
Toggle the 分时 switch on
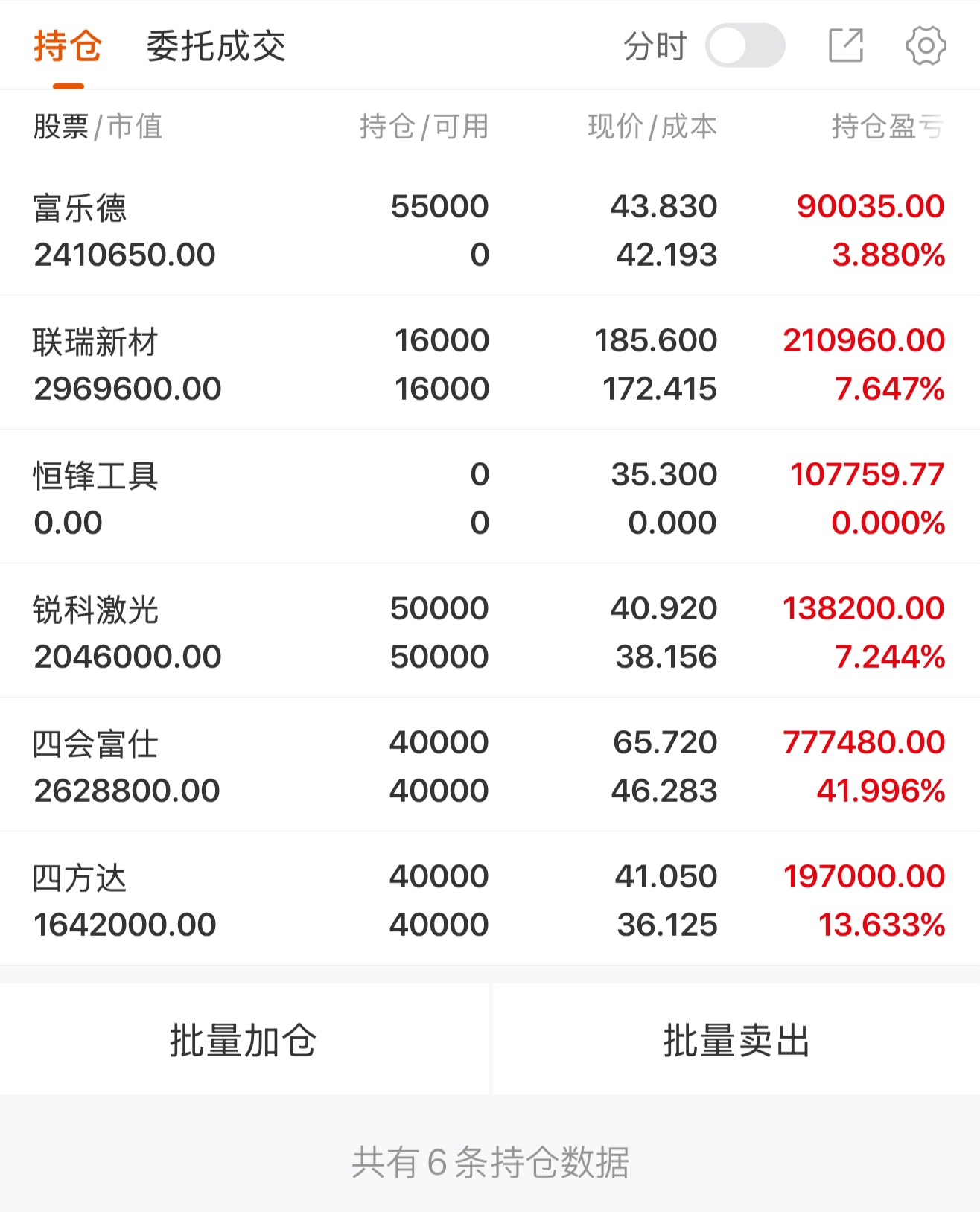click(x=745, y=46)
